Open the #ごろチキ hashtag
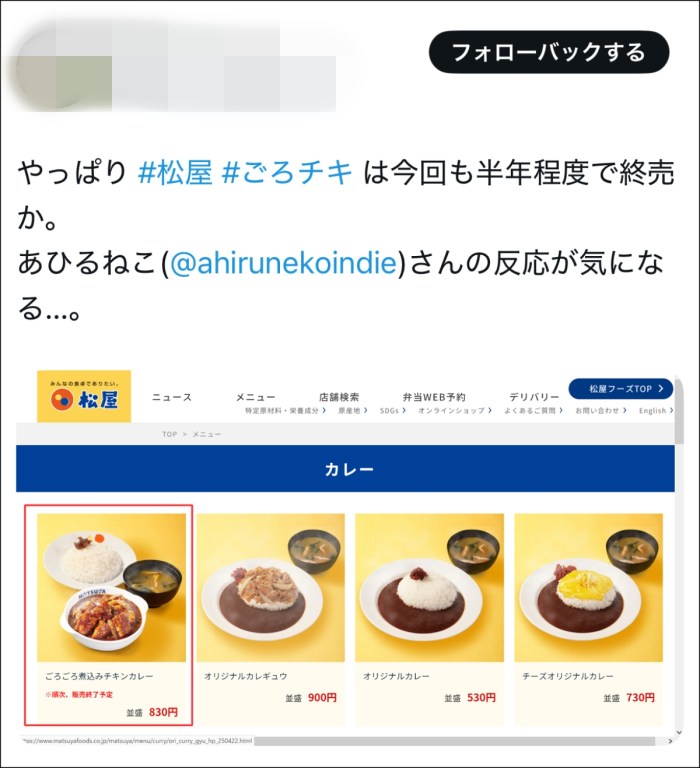This screenshot has width=700, height=768. (287, 172)
